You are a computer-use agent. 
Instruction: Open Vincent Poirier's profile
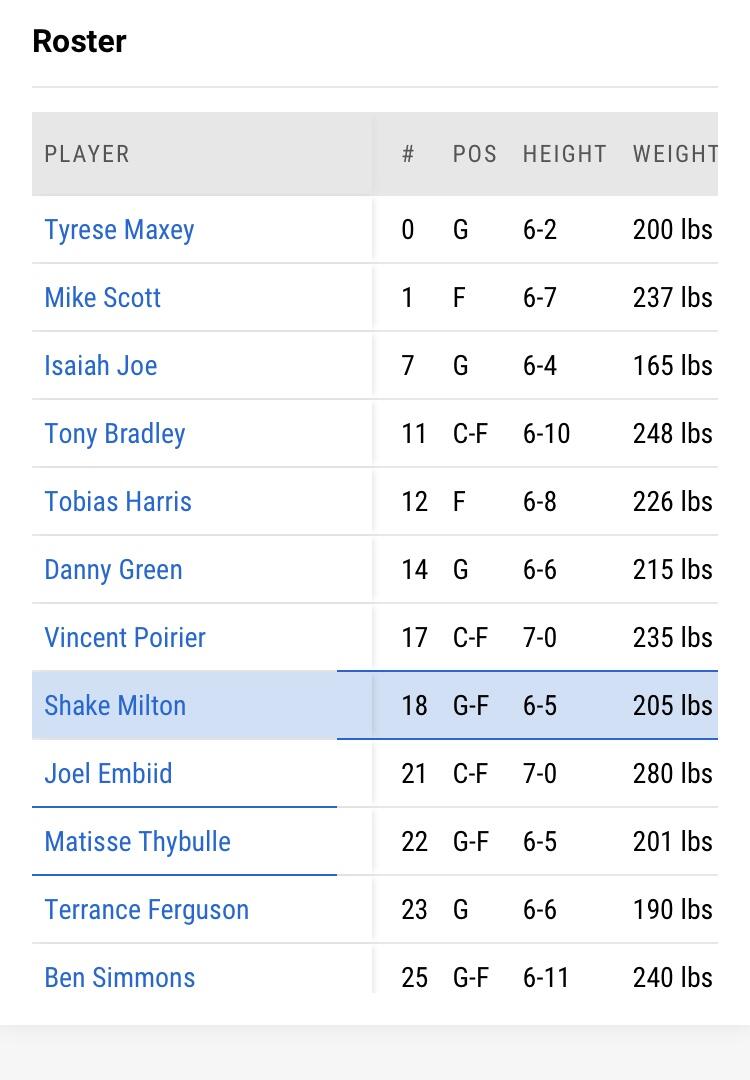[125, 638]
